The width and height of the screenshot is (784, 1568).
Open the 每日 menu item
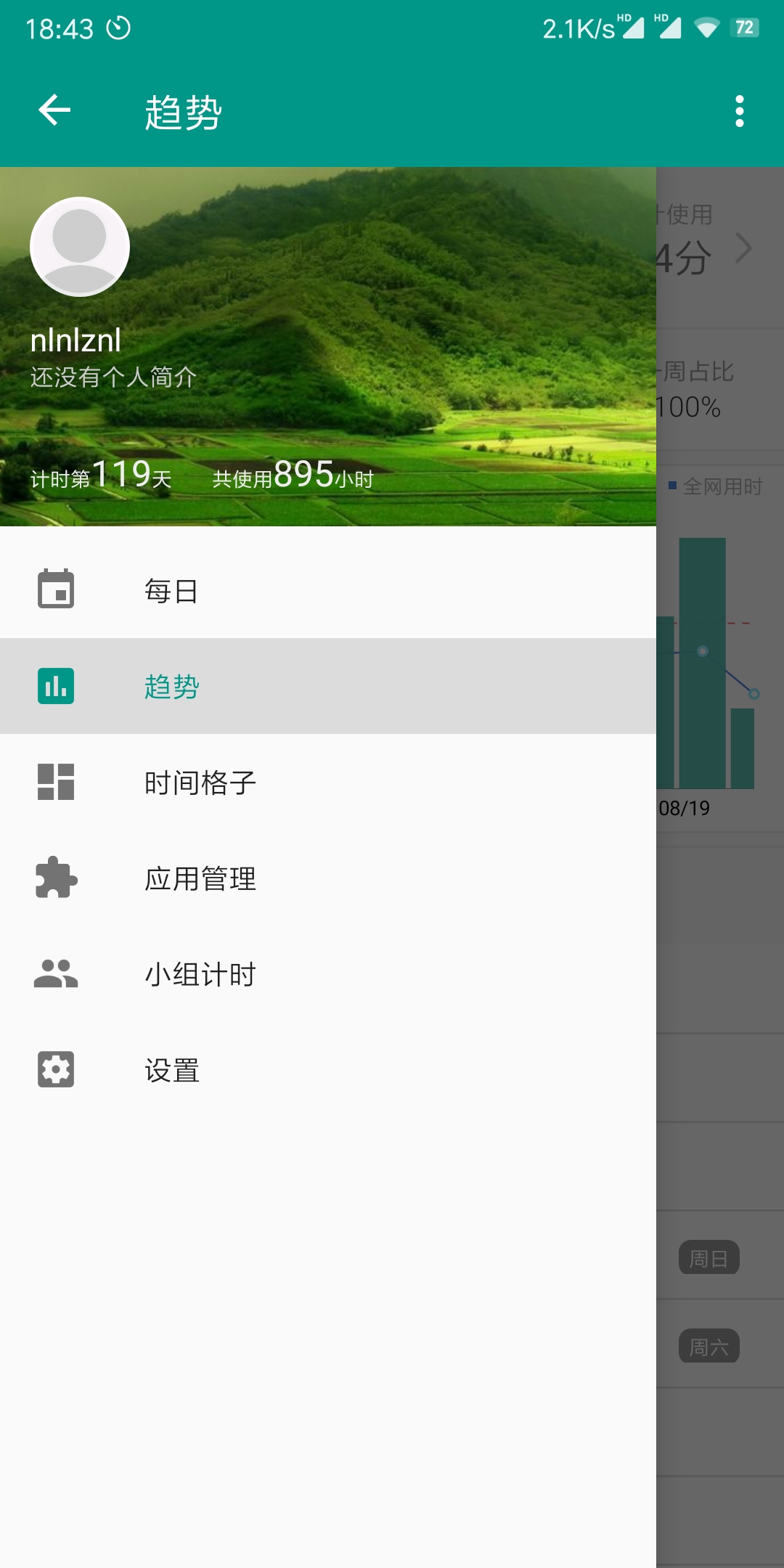[x=328, y=590]
